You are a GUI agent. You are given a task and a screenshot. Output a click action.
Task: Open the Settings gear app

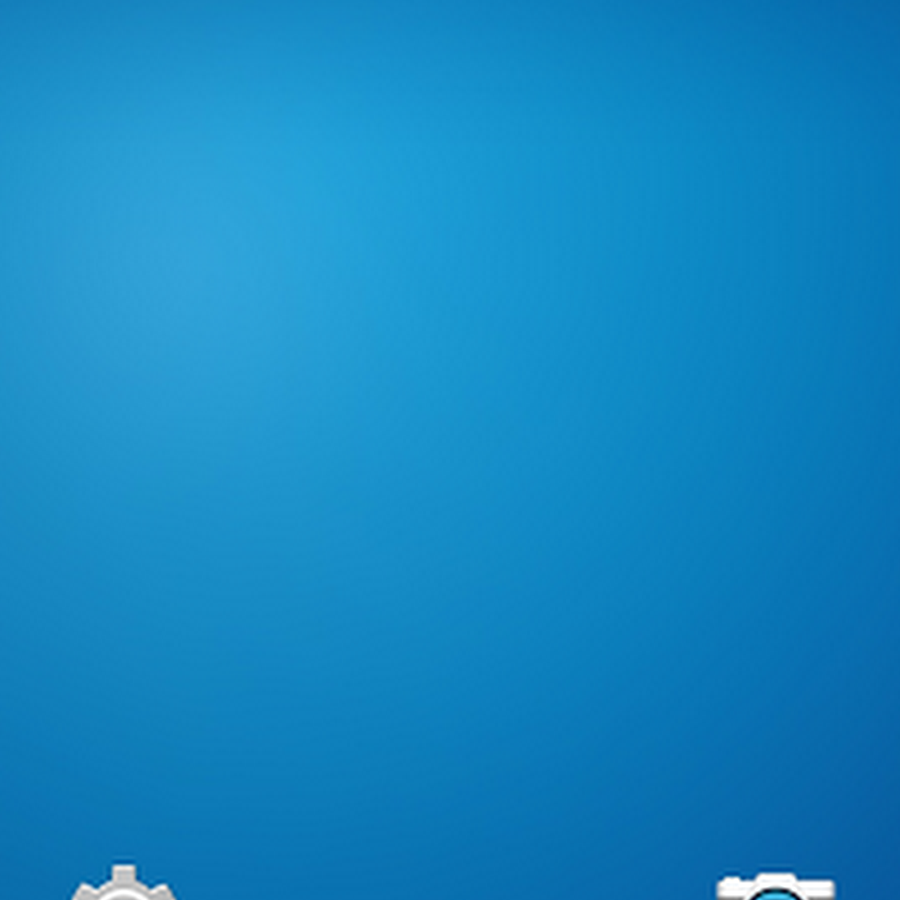[123, 885]
